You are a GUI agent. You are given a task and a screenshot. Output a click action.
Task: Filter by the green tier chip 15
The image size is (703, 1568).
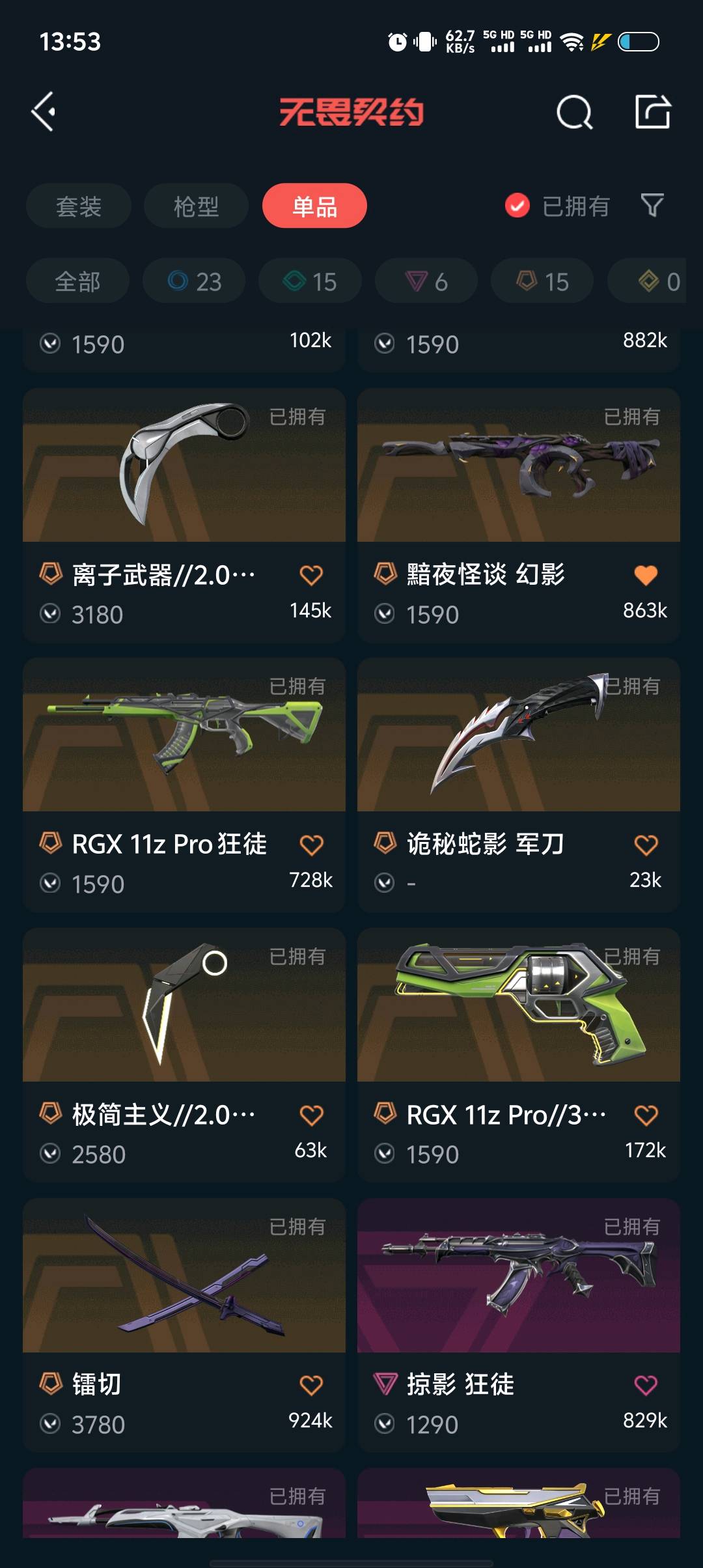(310, 281)
